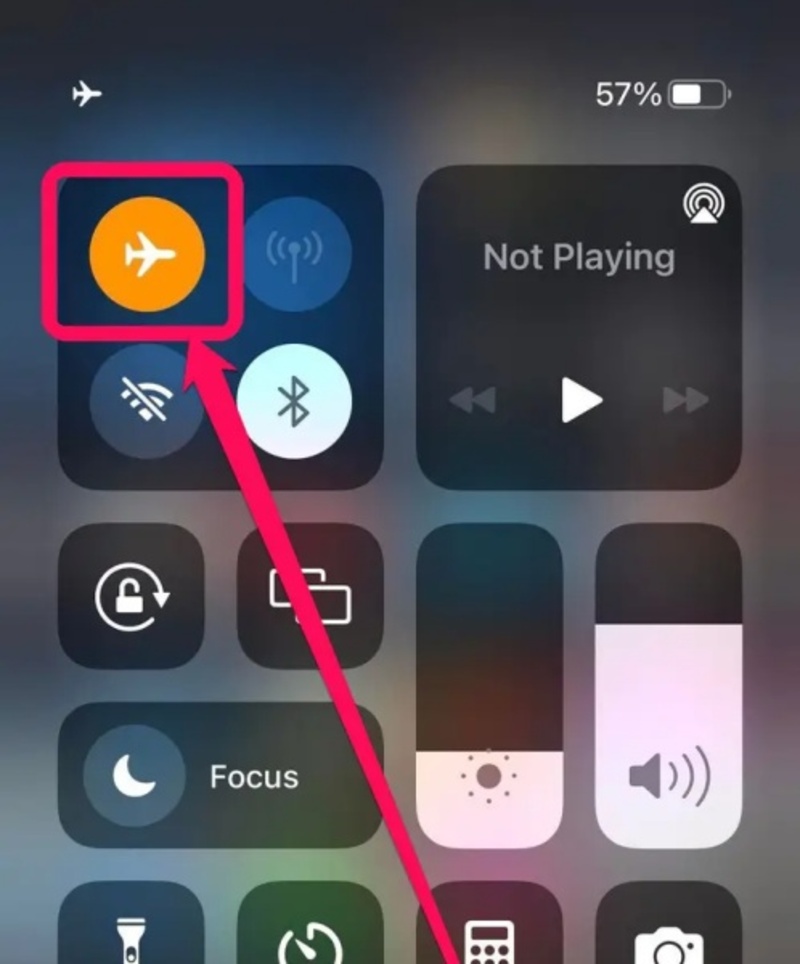
Task: Enable Wi-Fi from the connectivity panel
Action: click(147, 401)
